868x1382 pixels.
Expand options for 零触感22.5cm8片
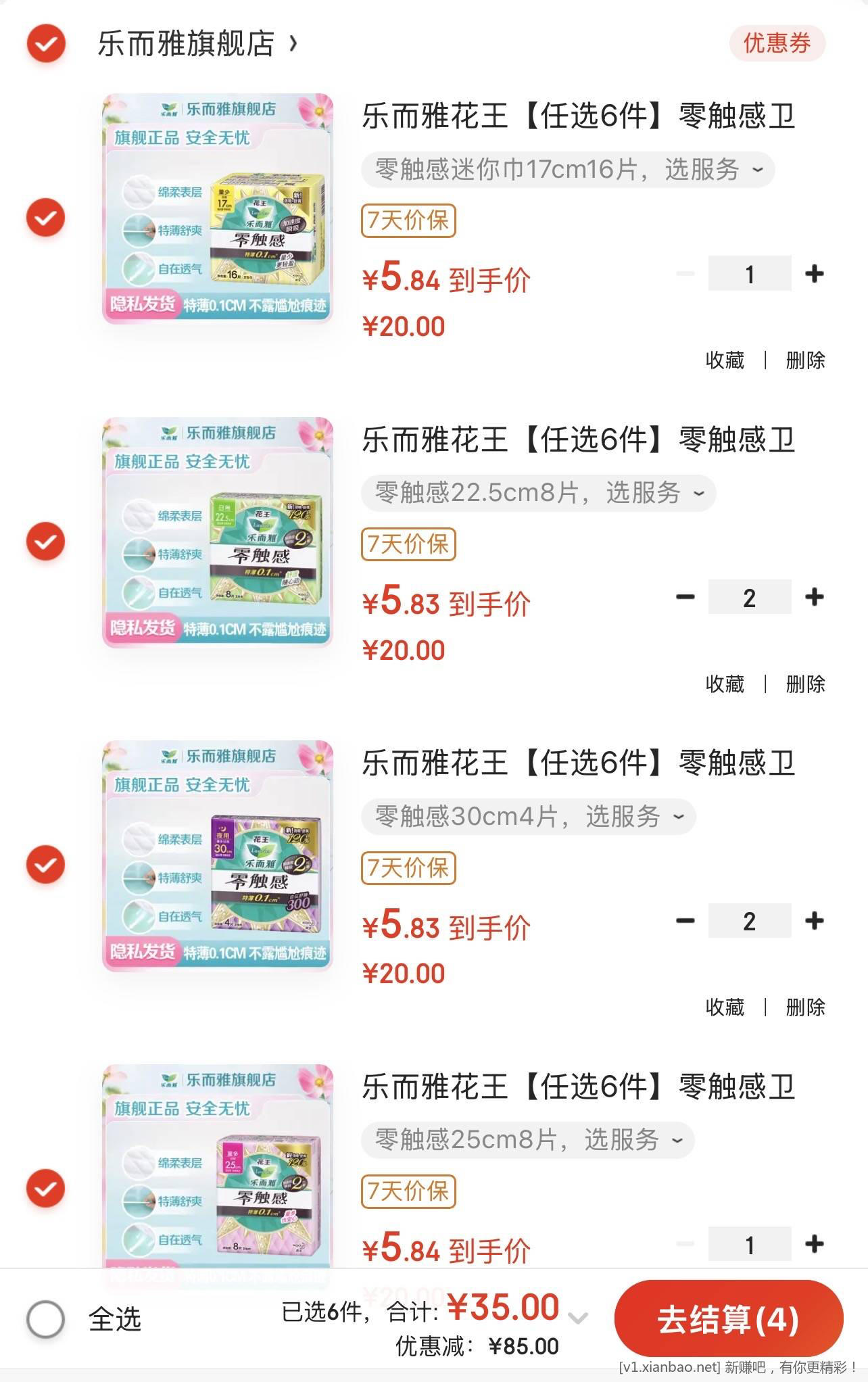pyautogui.click(x=537, y=493)
